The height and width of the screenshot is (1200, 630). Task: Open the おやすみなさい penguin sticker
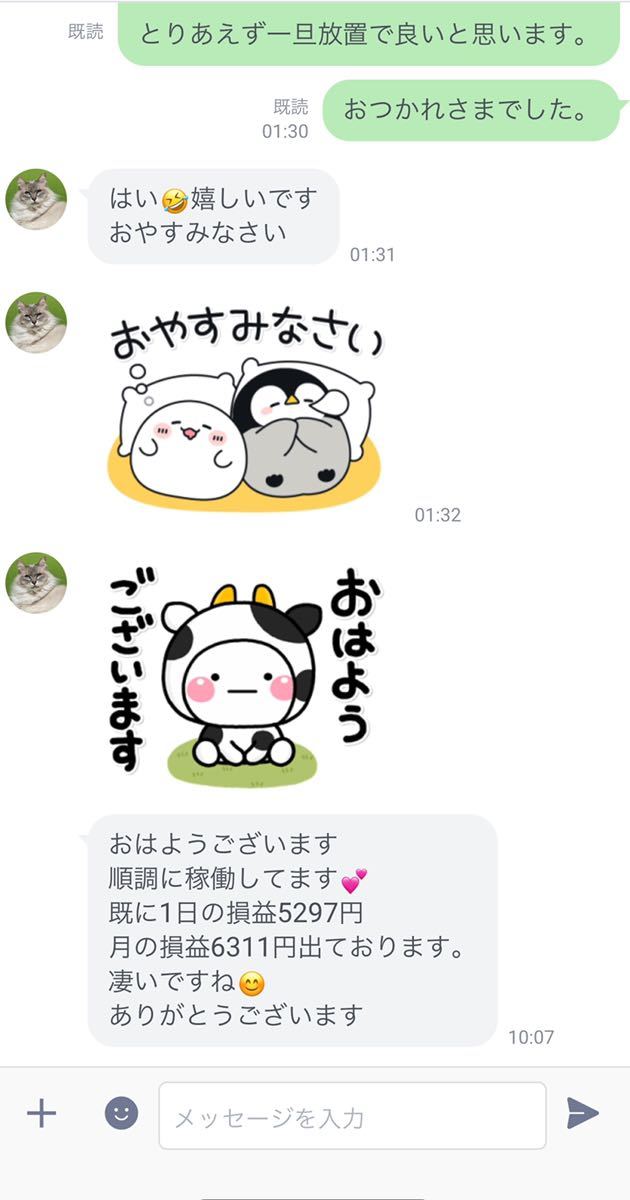coord(246,408)
